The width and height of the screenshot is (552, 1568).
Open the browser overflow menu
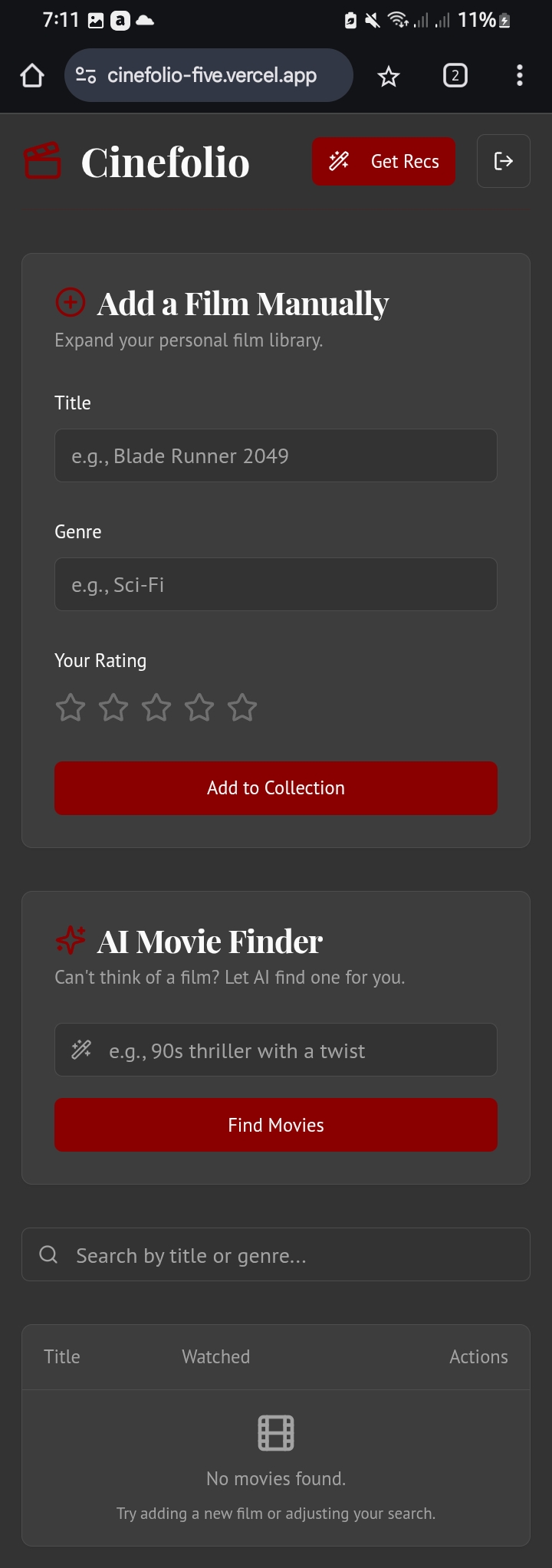click(520, 75)
